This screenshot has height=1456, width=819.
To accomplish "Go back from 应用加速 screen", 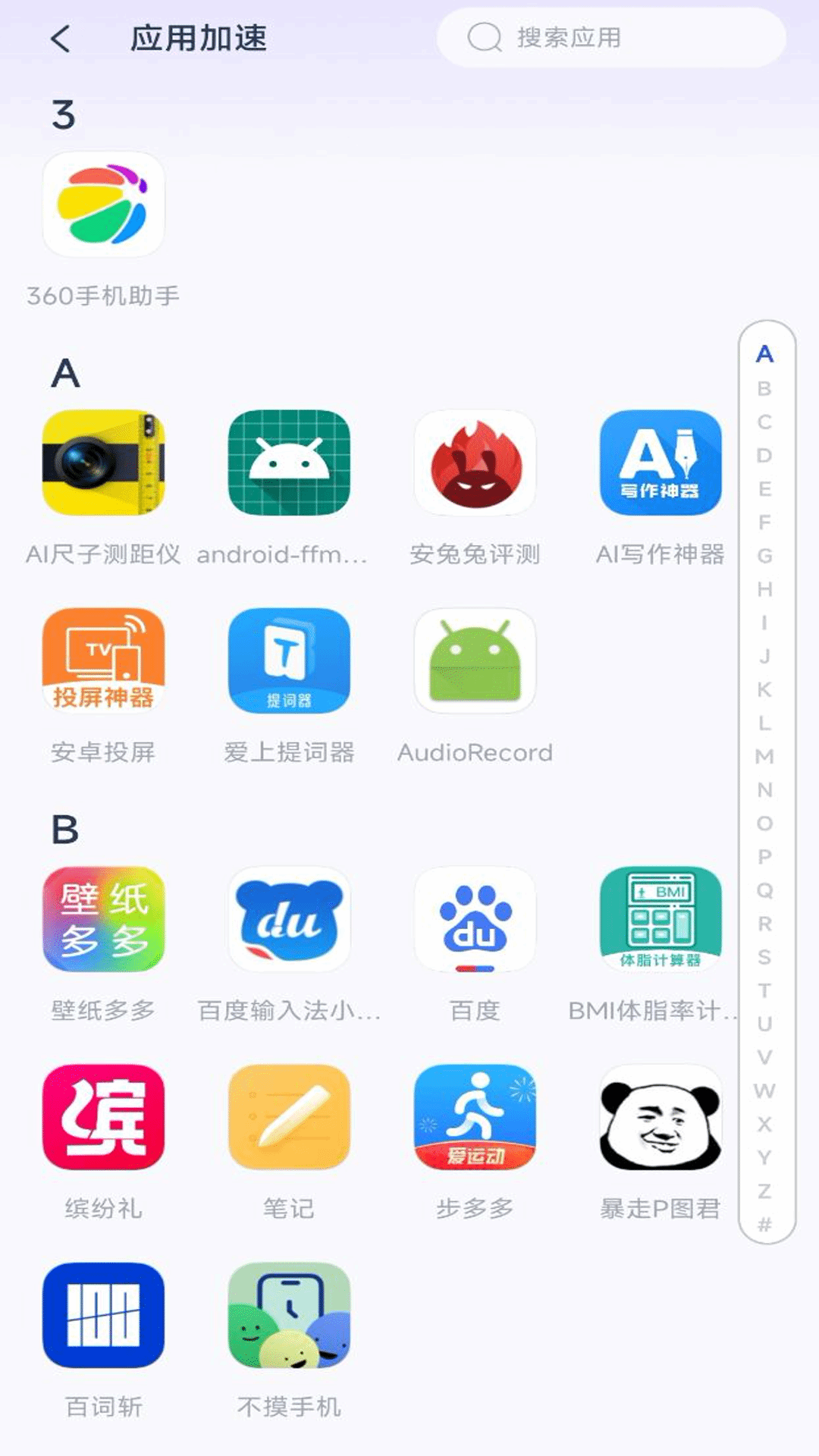I will (61, 39).
